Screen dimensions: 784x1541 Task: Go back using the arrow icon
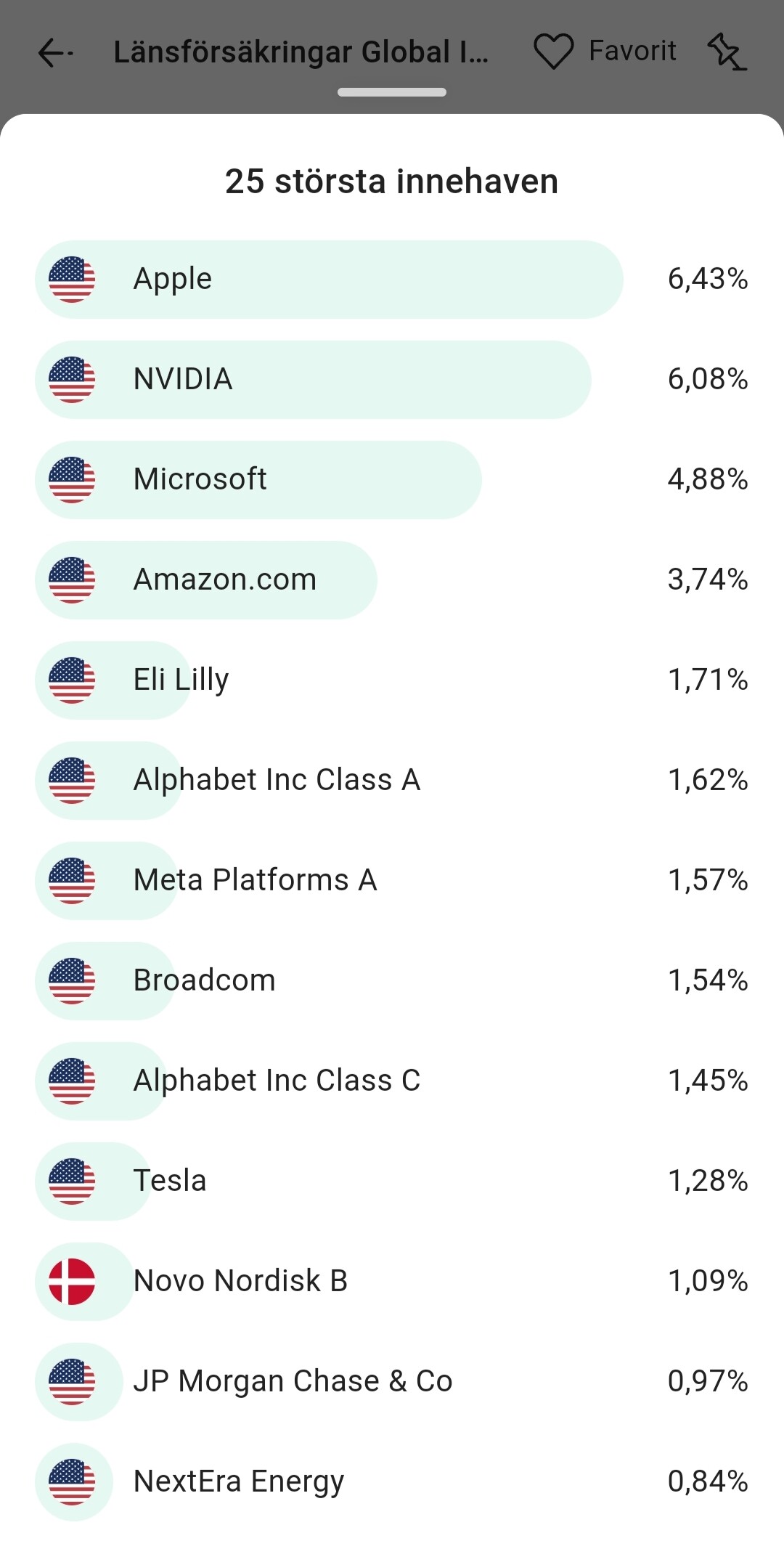click(55, 52)
